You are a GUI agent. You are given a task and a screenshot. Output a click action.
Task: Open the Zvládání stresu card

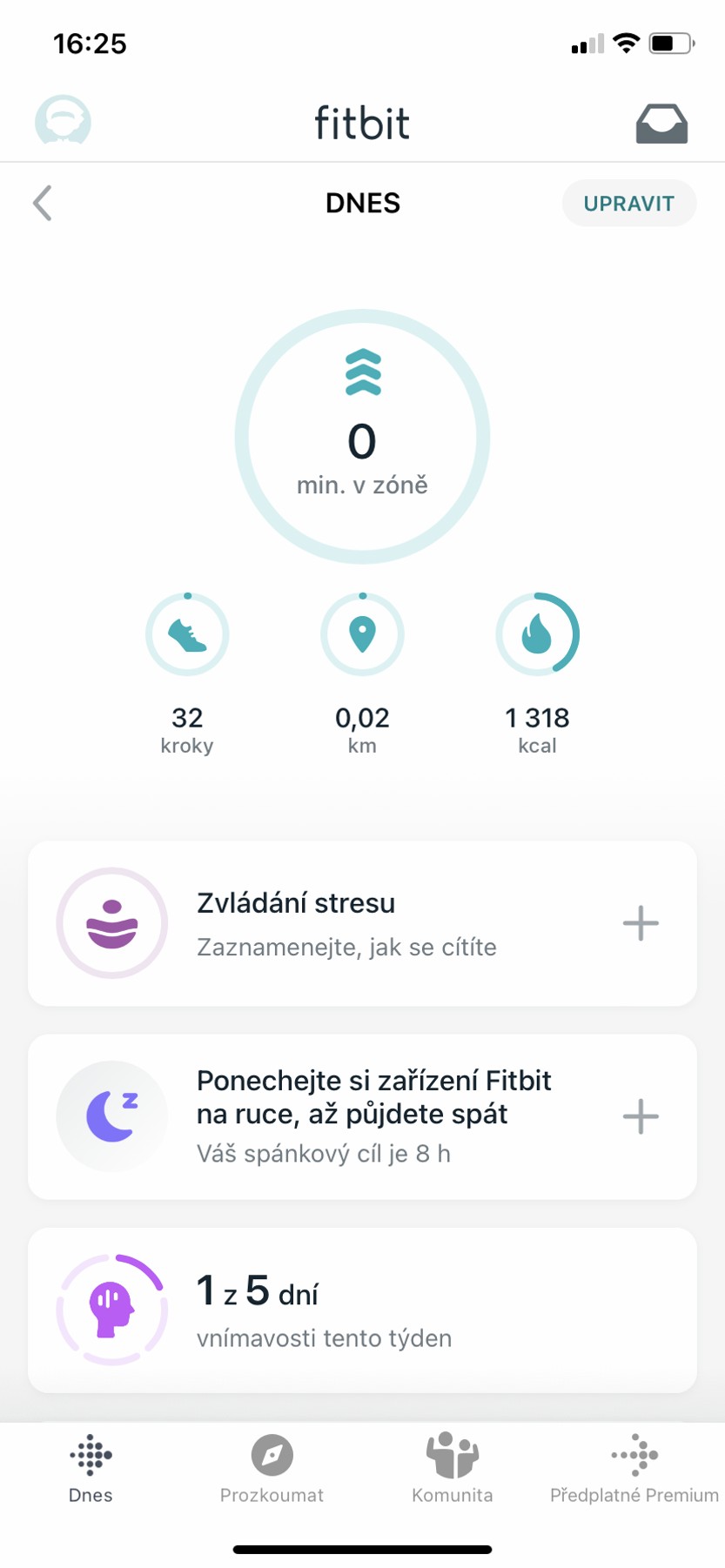click(348, 923)
